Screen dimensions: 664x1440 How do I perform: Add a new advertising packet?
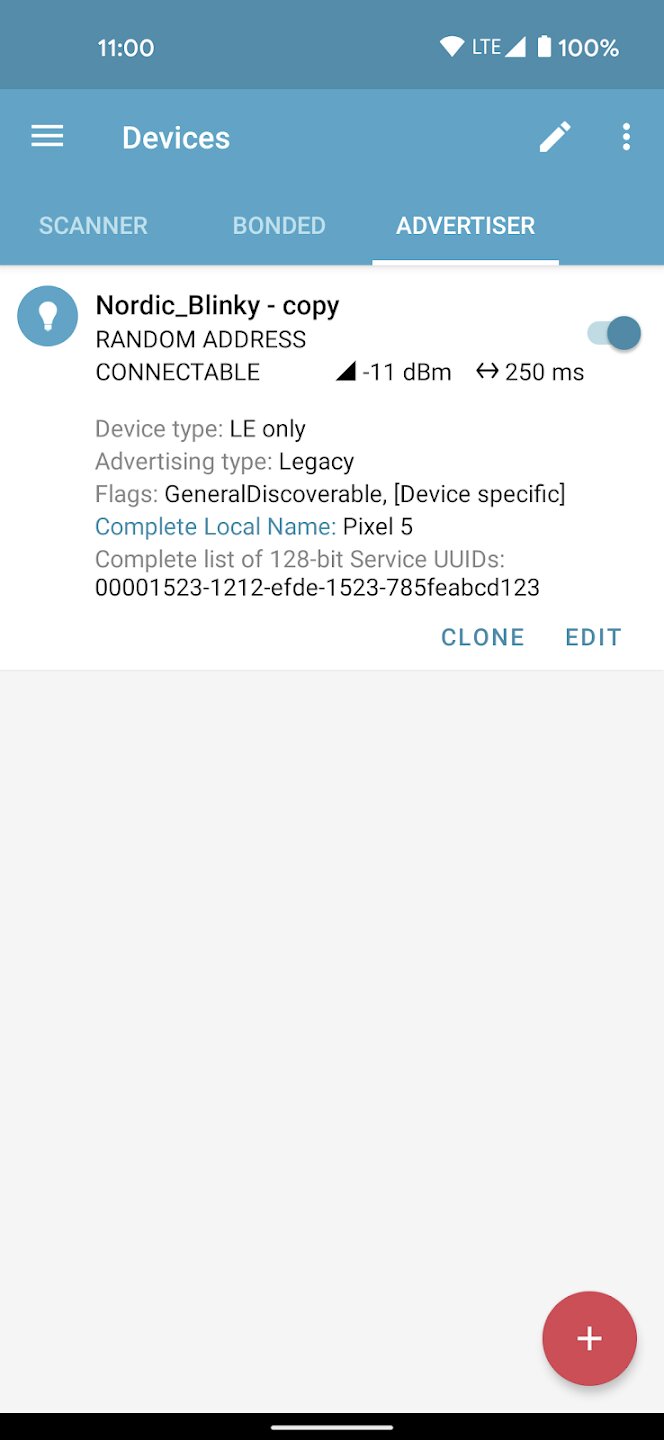point(589,1338)
